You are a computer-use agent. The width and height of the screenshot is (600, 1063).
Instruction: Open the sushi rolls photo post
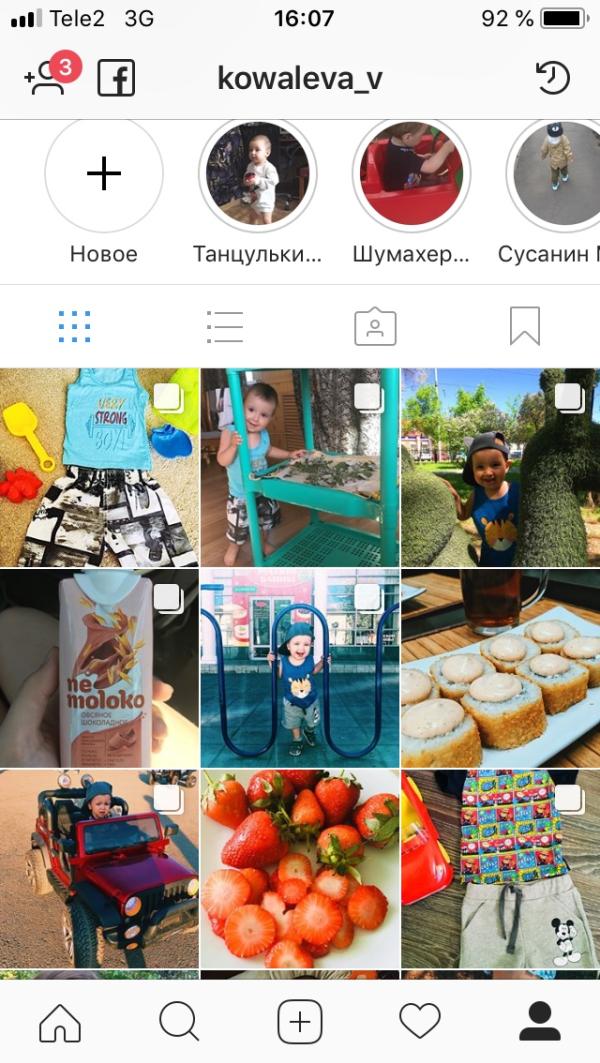500,668
